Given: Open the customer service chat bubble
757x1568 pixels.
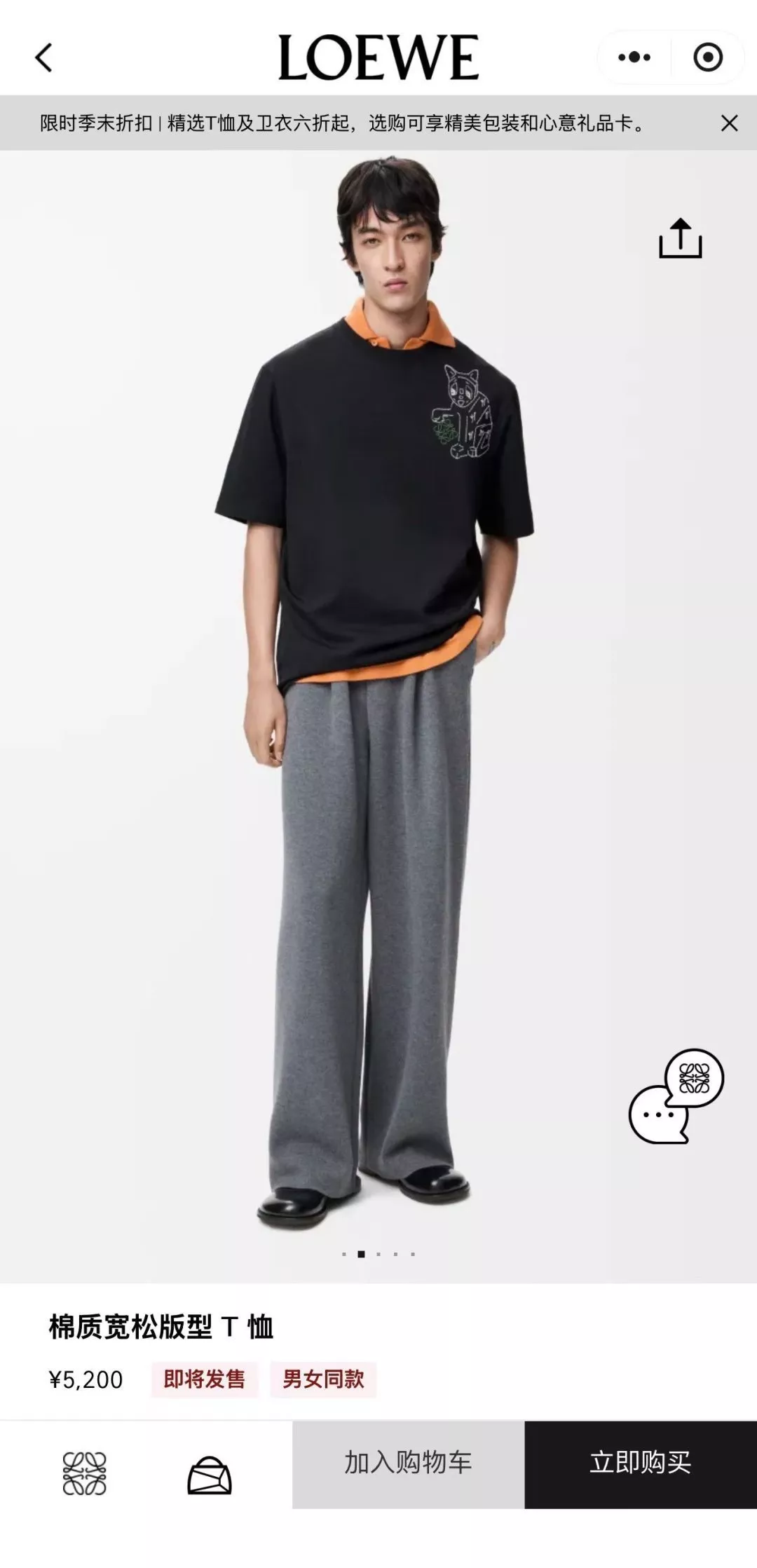Looking at the screenshot, I should 676,1096.
